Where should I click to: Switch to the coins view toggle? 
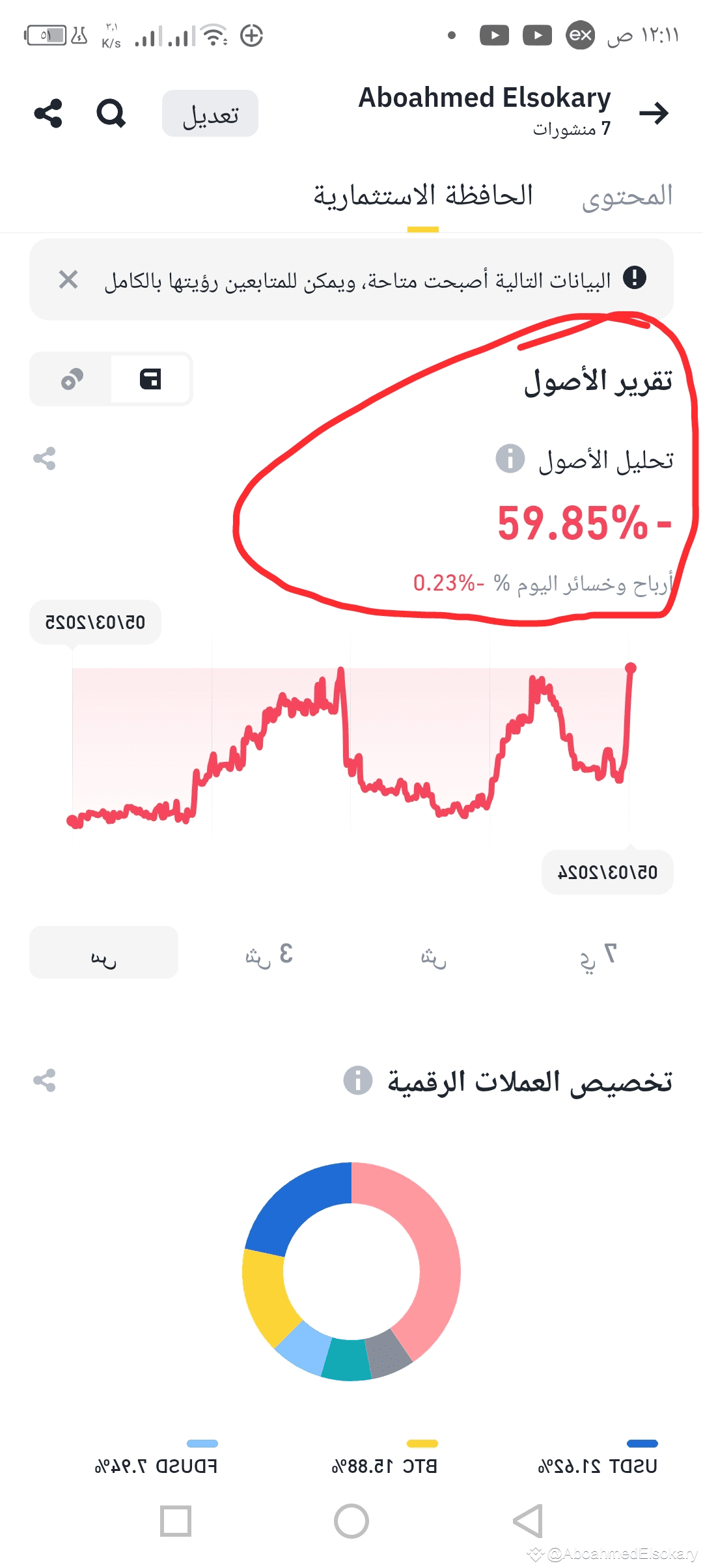[72, 379]
